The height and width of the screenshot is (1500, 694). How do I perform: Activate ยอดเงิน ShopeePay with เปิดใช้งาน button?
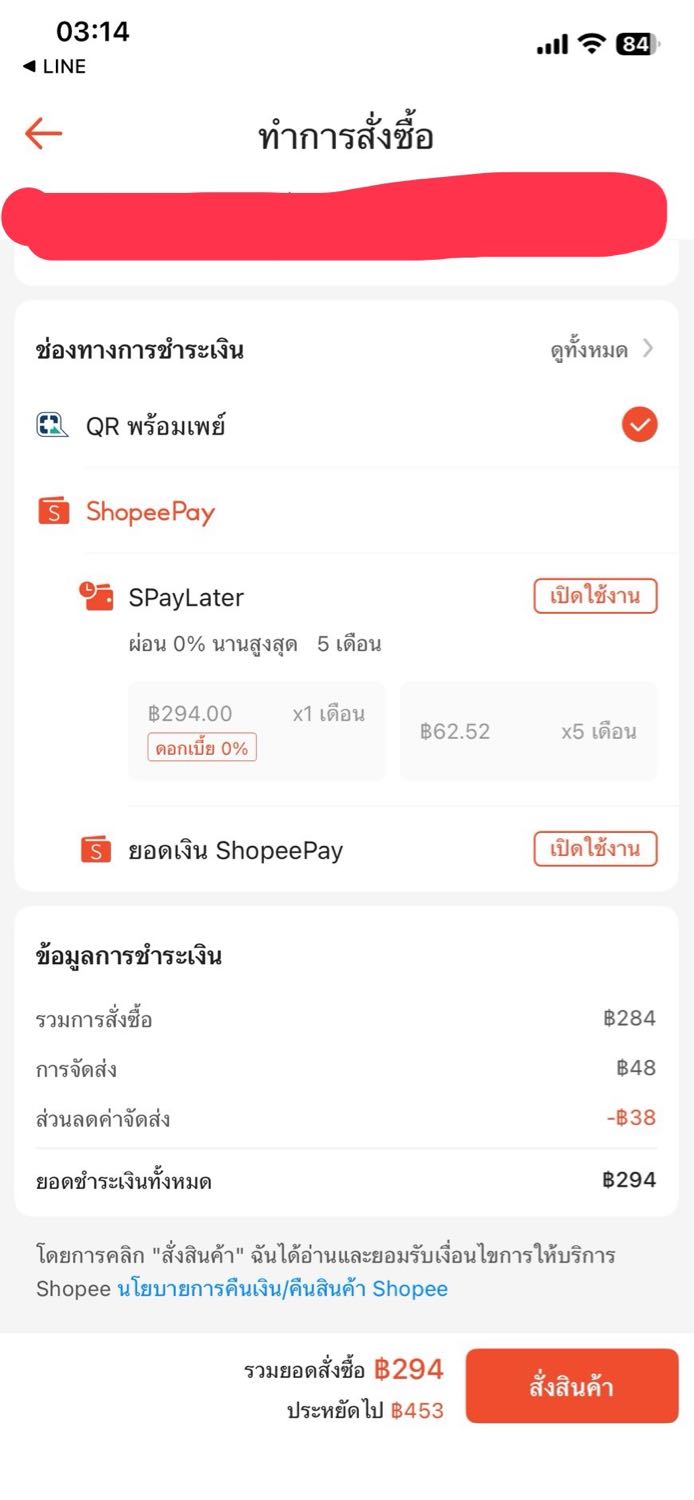click(x=595, y=849)
